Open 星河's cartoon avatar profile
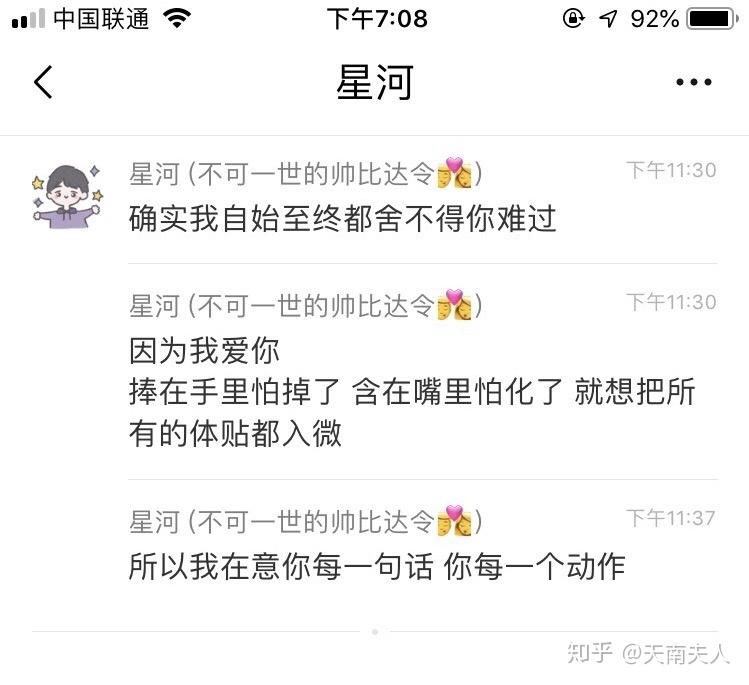The width and height of the screenshot is (749, 685). (x=68, y=195)
